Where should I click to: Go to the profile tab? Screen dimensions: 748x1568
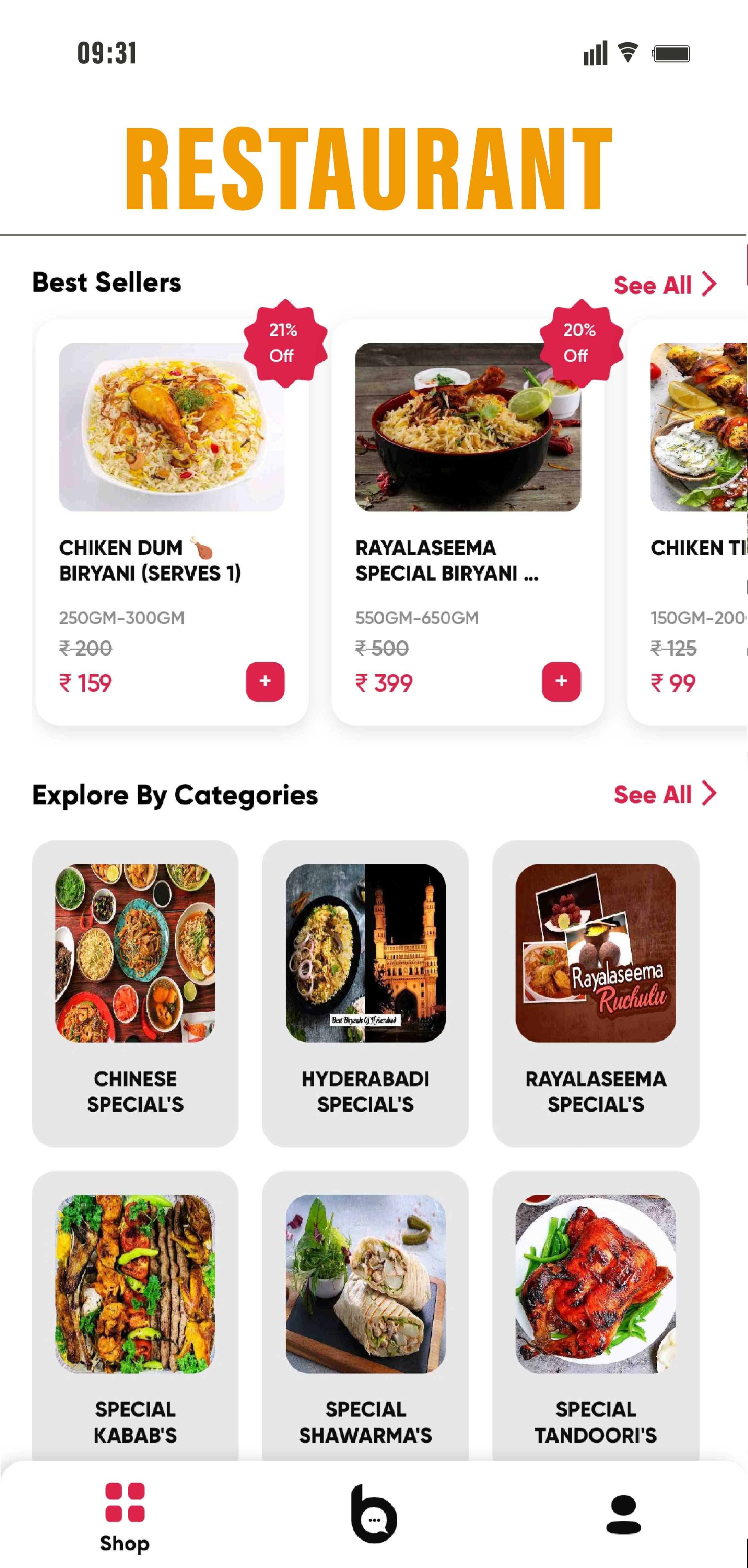click(623, 1514)
